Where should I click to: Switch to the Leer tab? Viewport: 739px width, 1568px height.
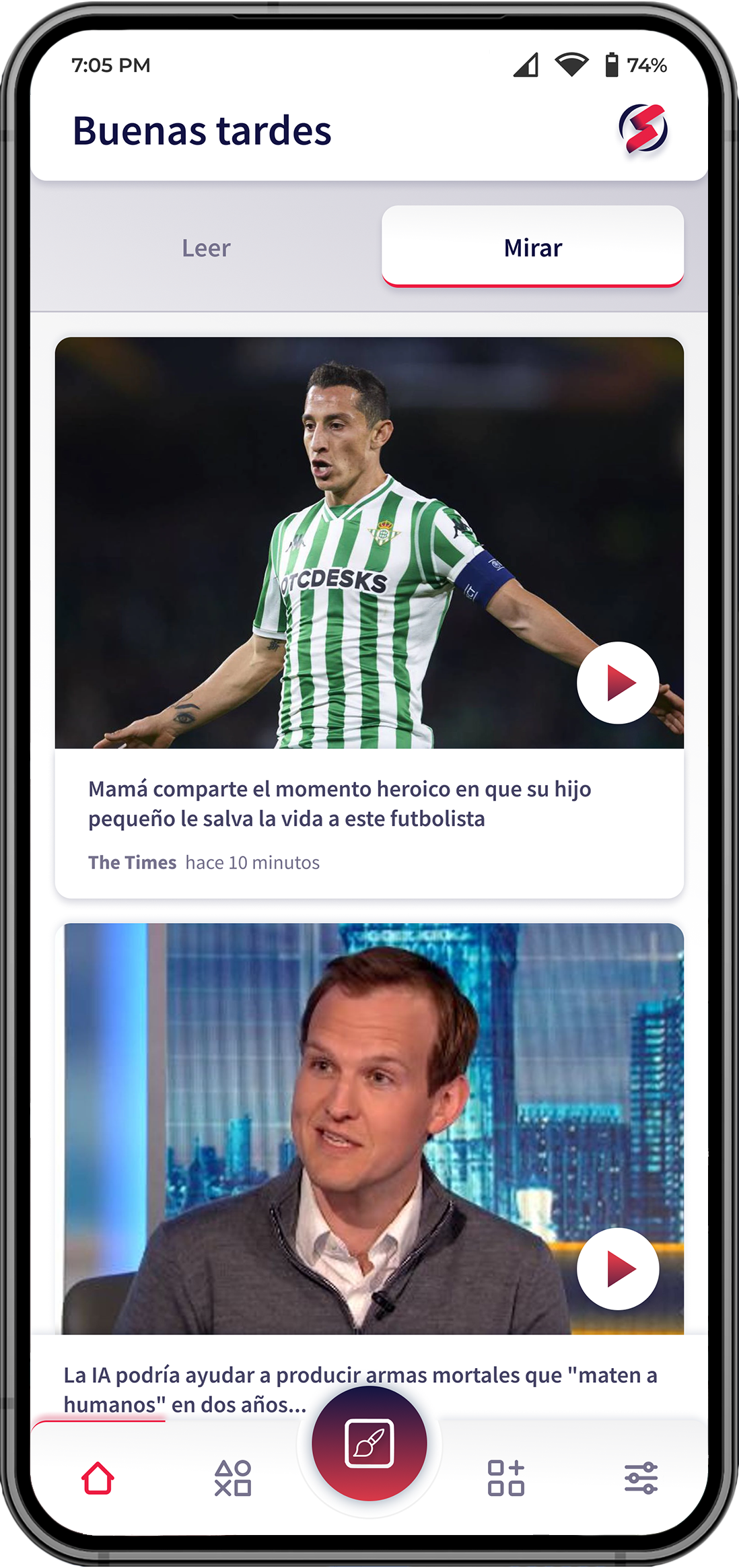(206, 248)
